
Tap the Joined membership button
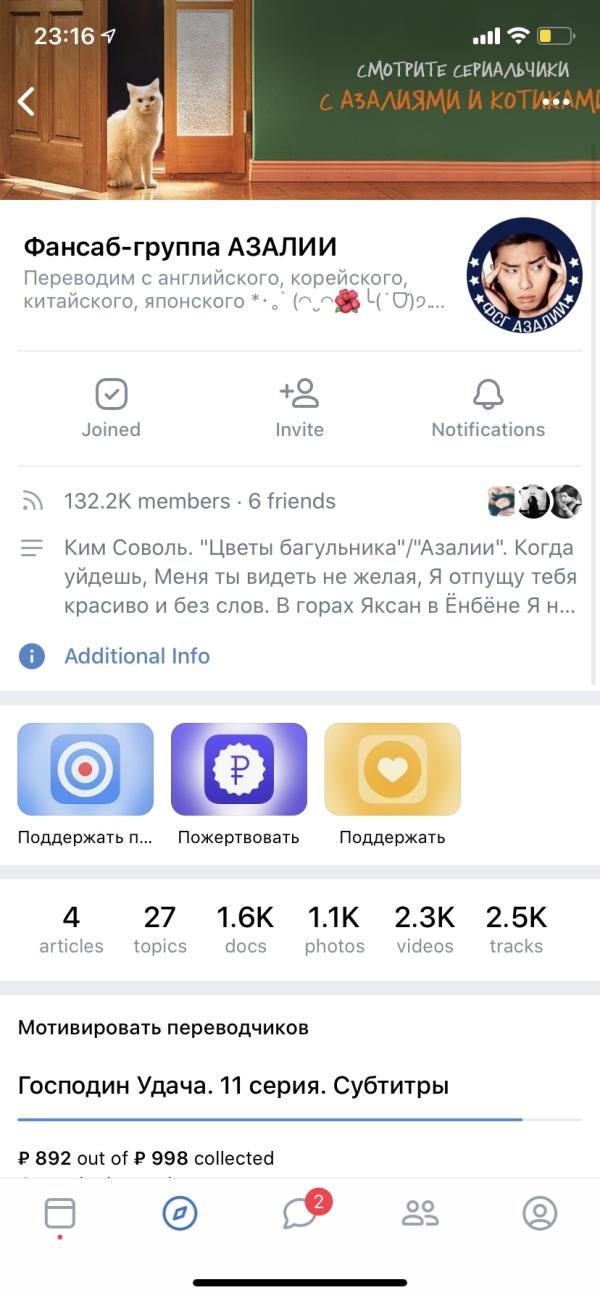[111, 408]
